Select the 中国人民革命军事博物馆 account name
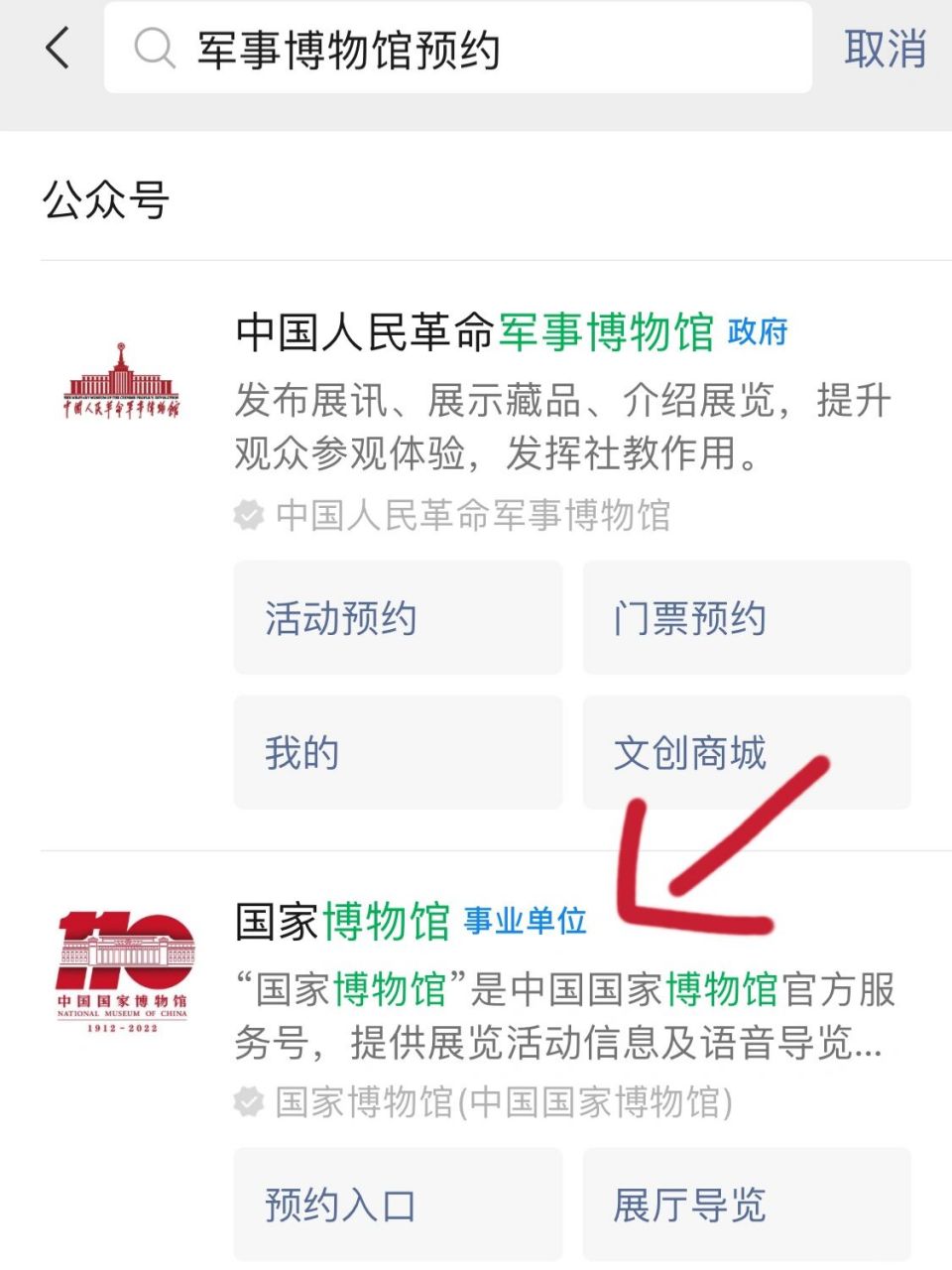The width and height of the screenshot is (952, 1270). click(x=476, y=334)
